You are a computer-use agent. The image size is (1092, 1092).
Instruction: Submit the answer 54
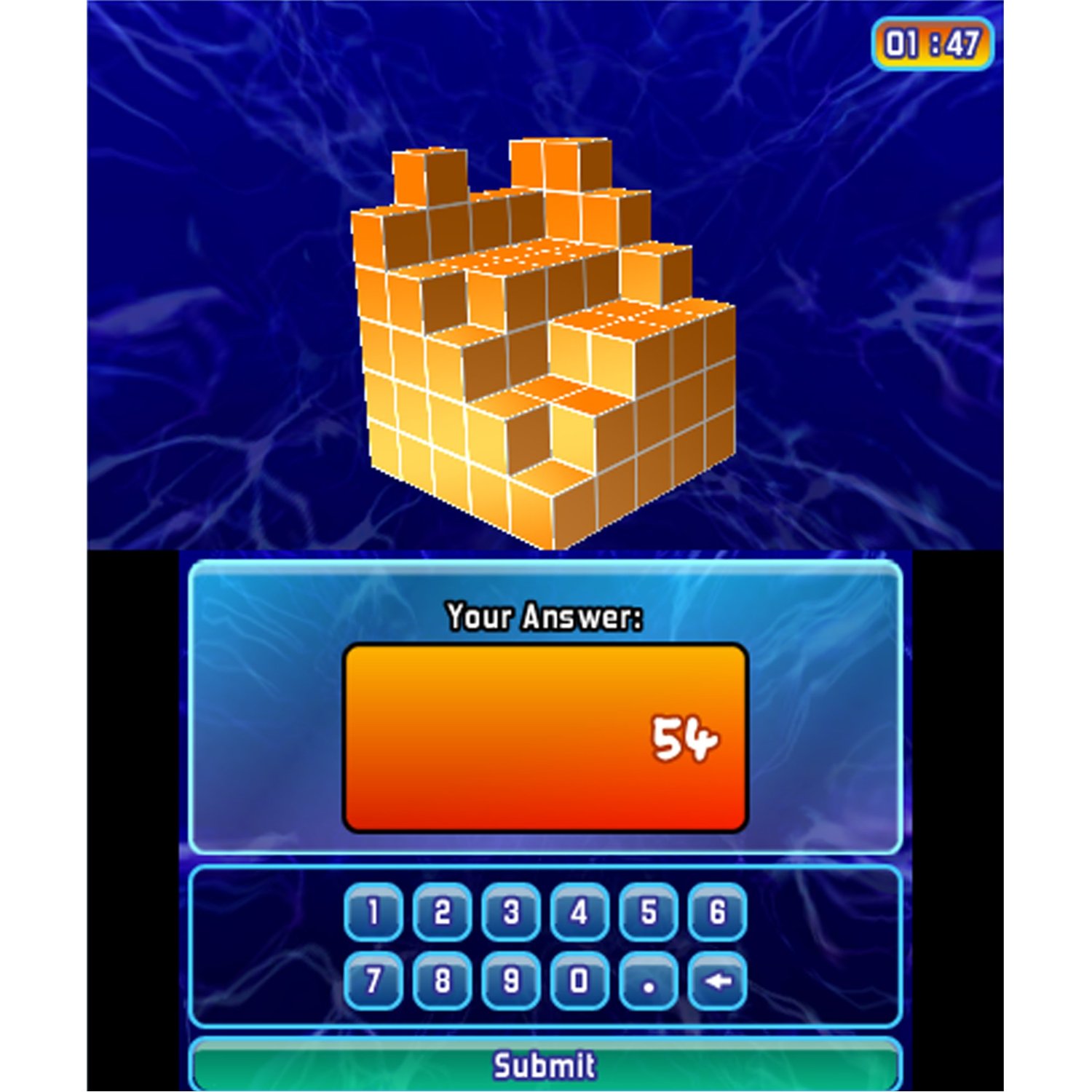point(545,1065)
